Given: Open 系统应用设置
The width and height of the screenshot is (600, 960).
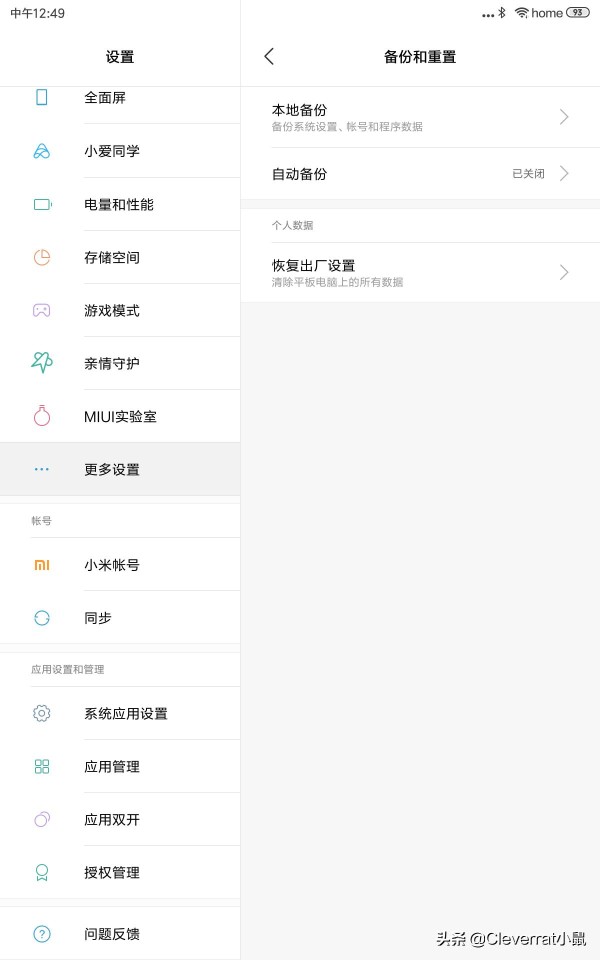Looking at the screenshot, I should coord(120,713).
